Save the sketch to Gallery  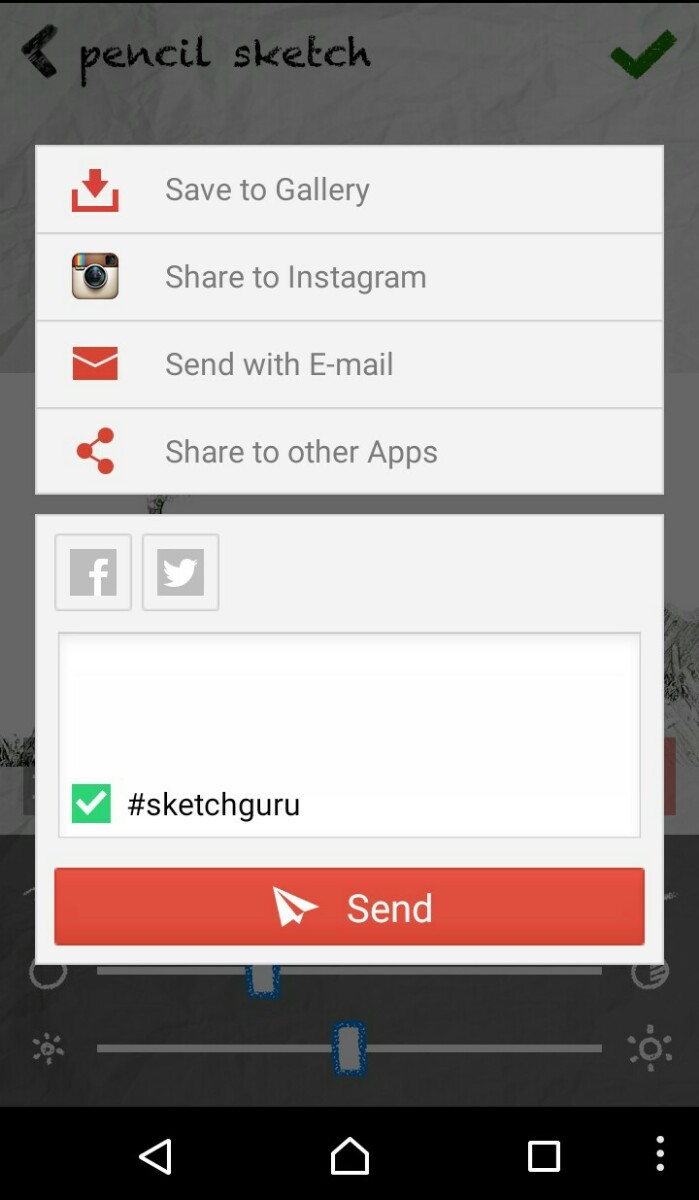point(349,190)
